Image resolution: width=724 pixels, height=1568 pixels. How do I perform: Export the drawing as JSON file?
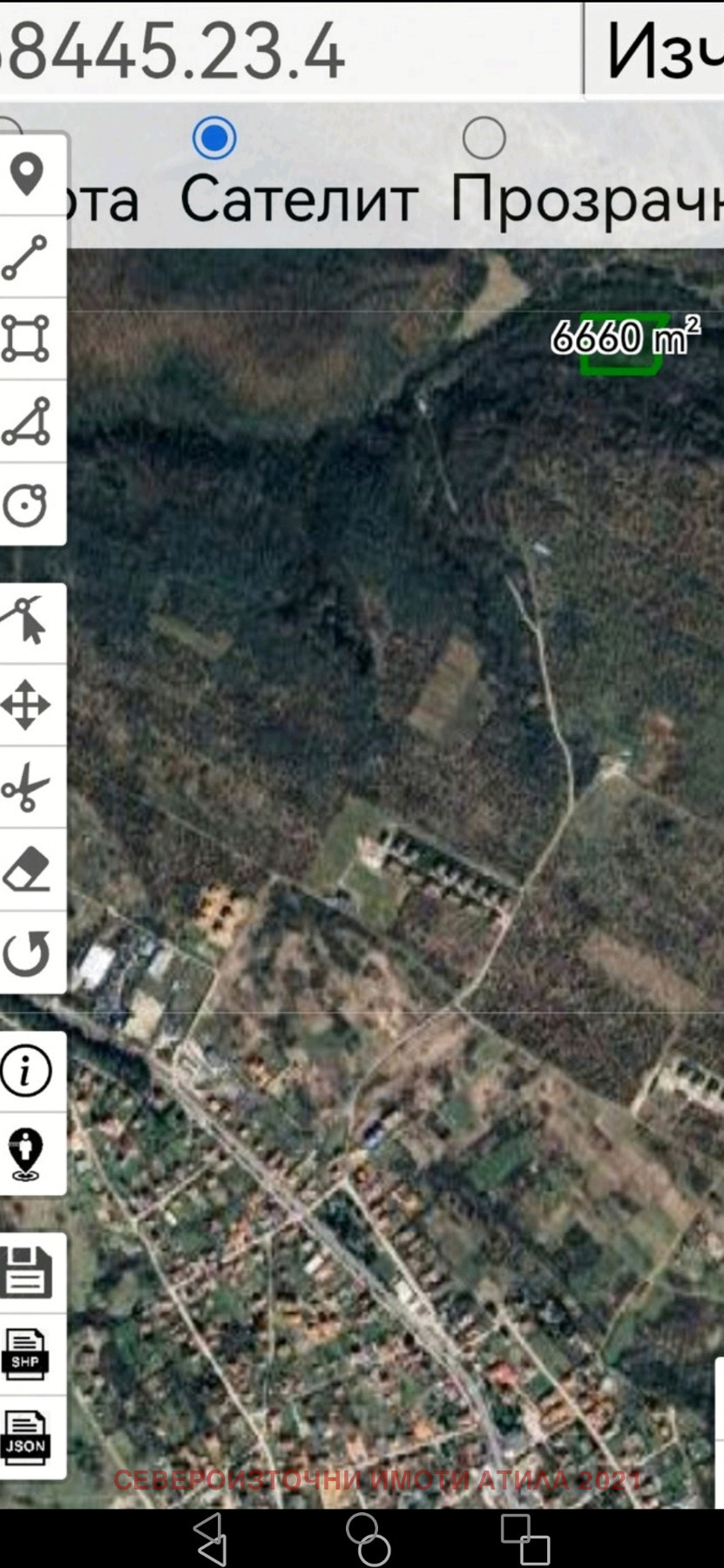[26, 1437]
